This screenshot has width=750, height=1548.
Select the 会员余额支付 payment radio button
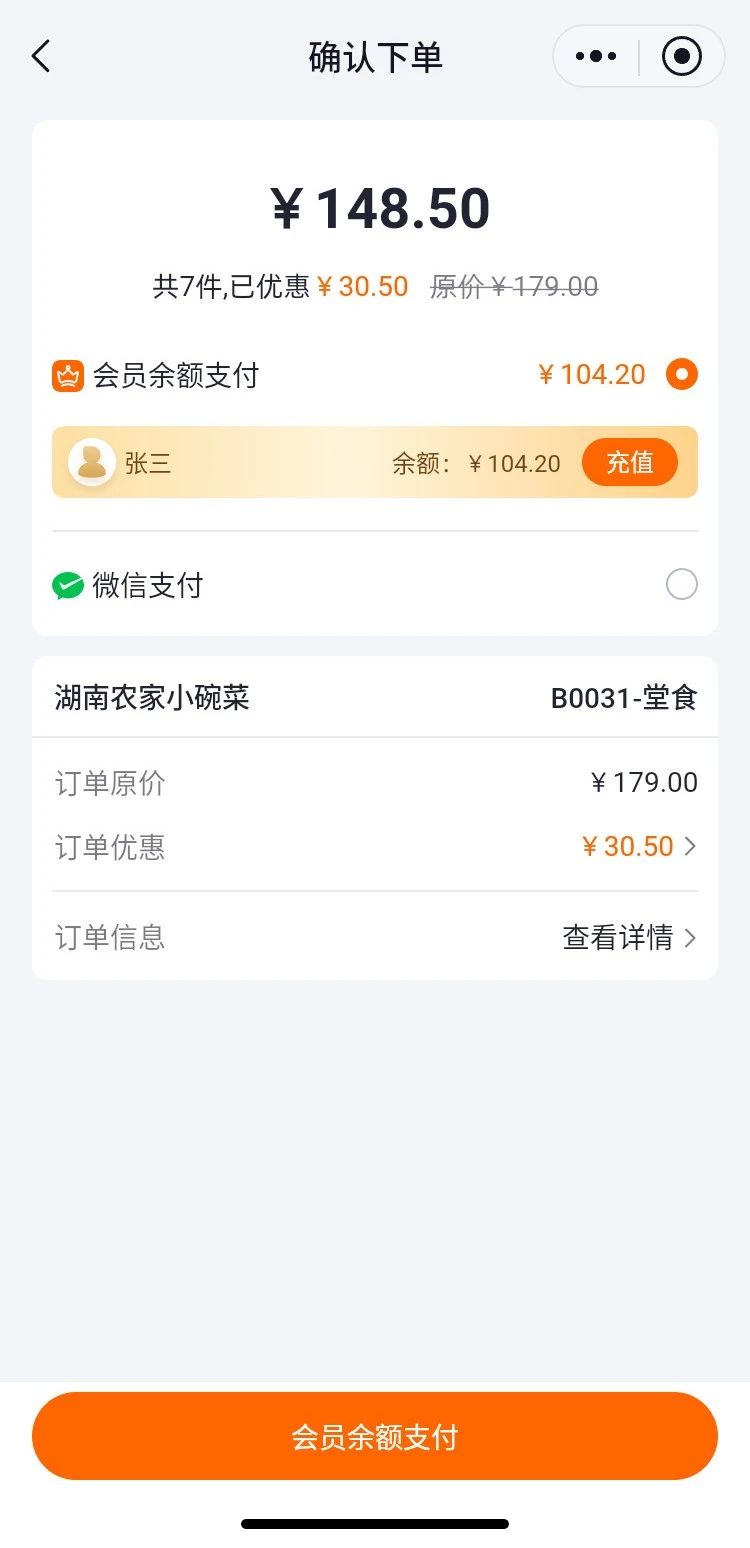(681, 374)
